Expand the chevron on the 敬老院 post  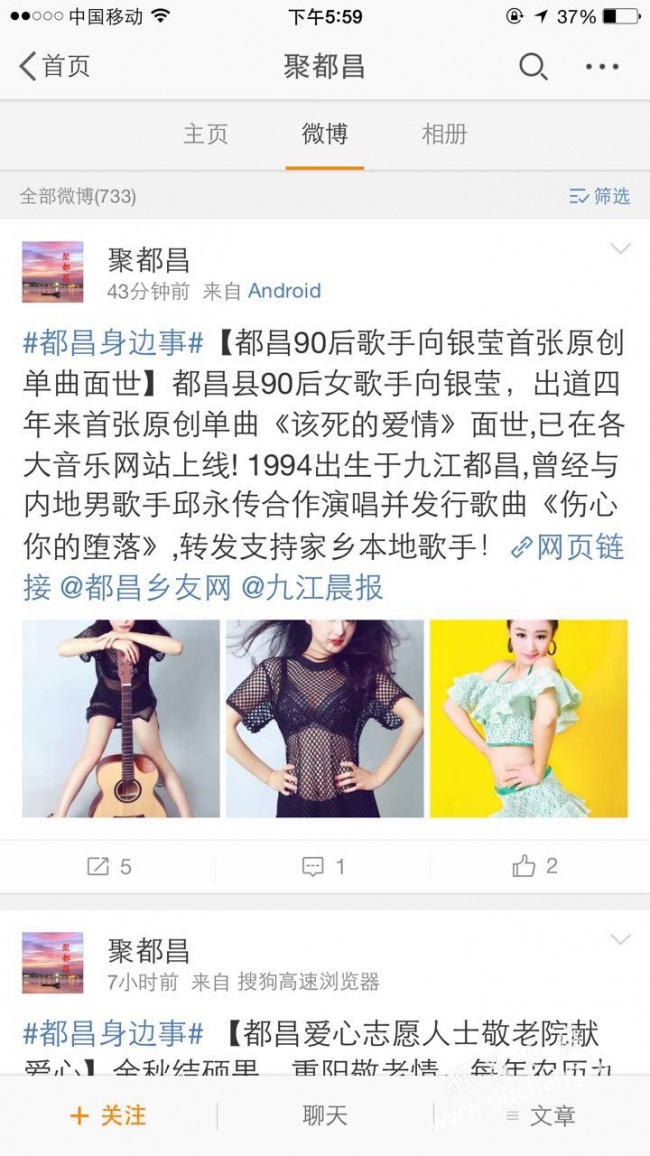(621, 939)
